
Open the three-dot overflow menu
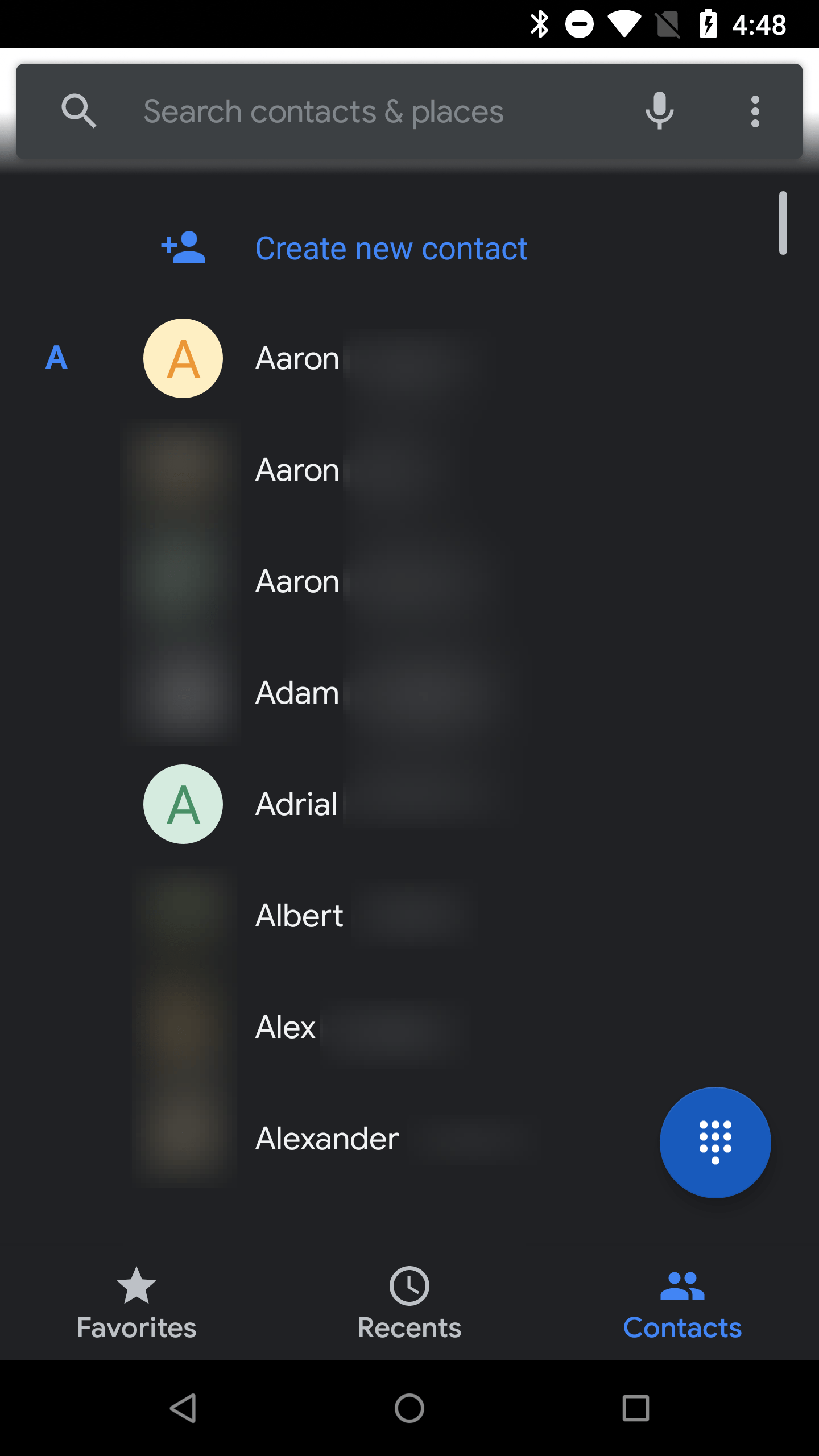[755, 110]
